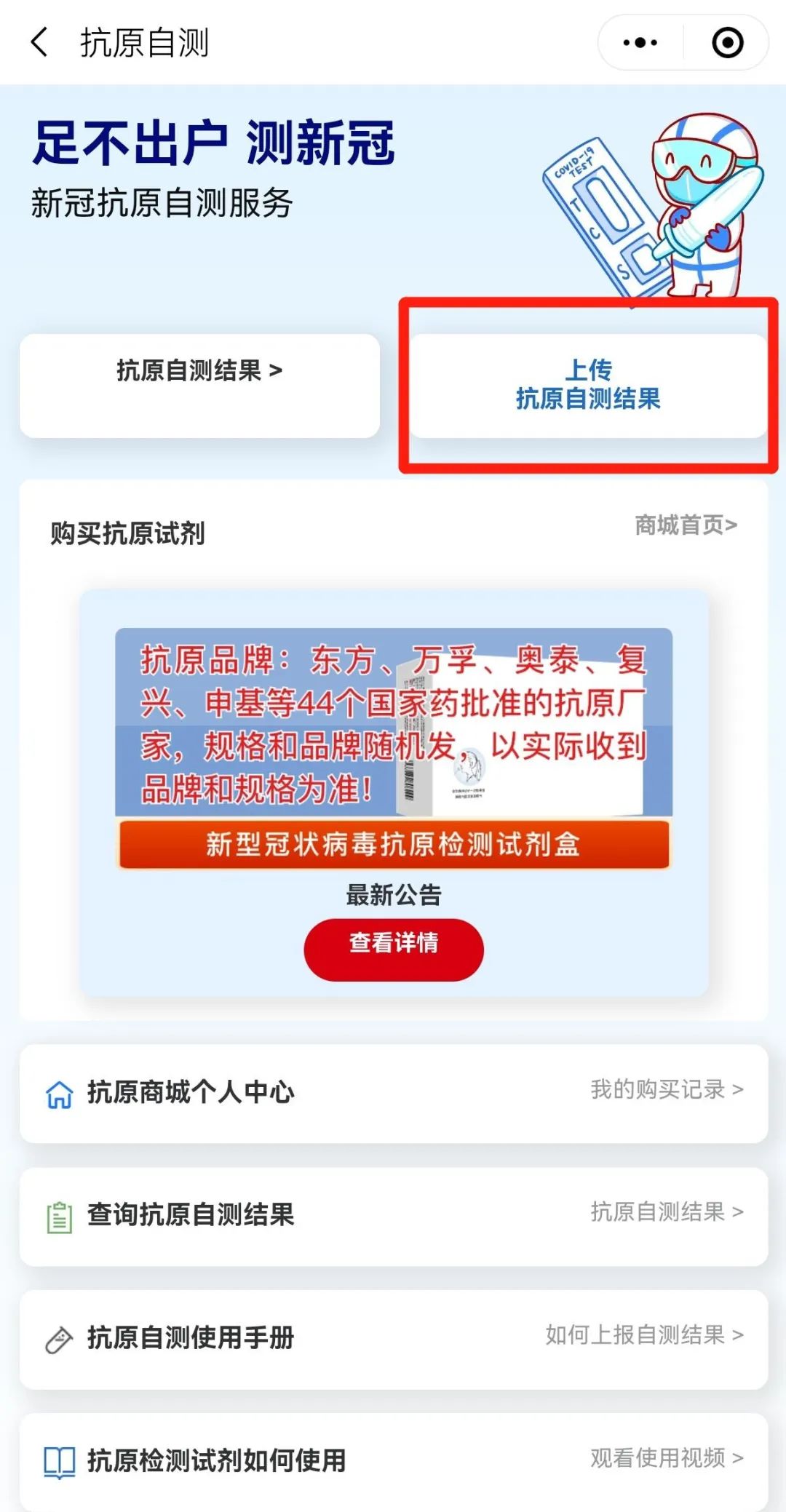
Task: Open 抗原检测试剂如何使用 video row
Action: point(394,1460)
